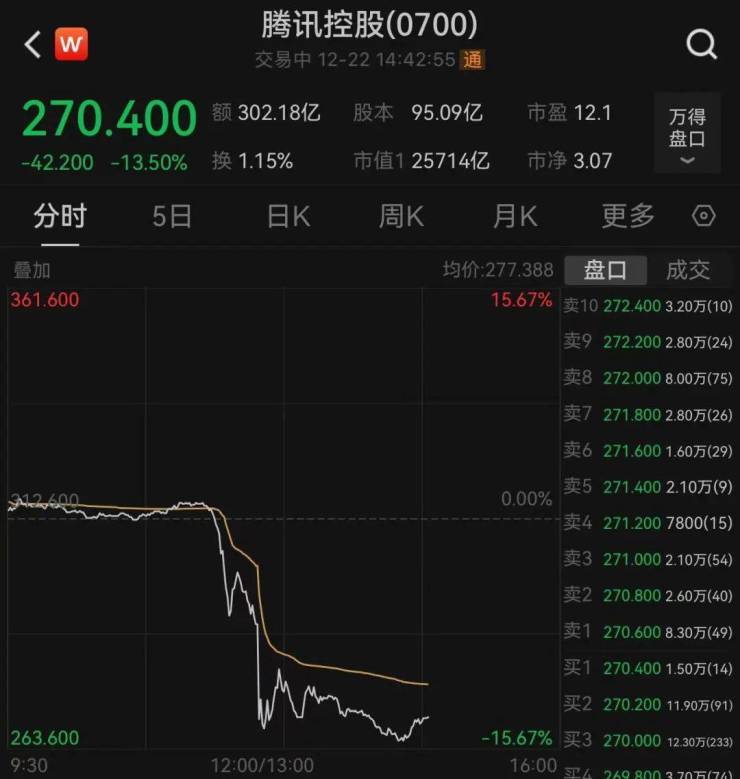Select the 日K chart tab
This screenshot has height=779, width=740.
288,216
